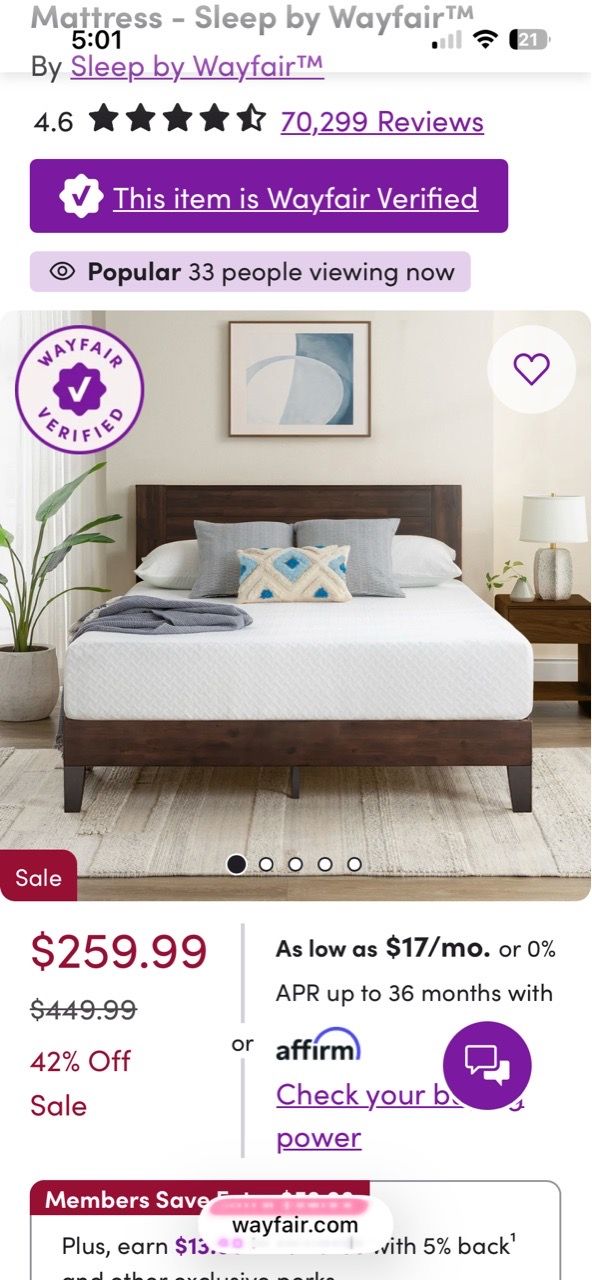Viewport: 592px width, 1280px height.
Task: Open the Sleep by Wayfair brand link
Action: click(197, 67)
